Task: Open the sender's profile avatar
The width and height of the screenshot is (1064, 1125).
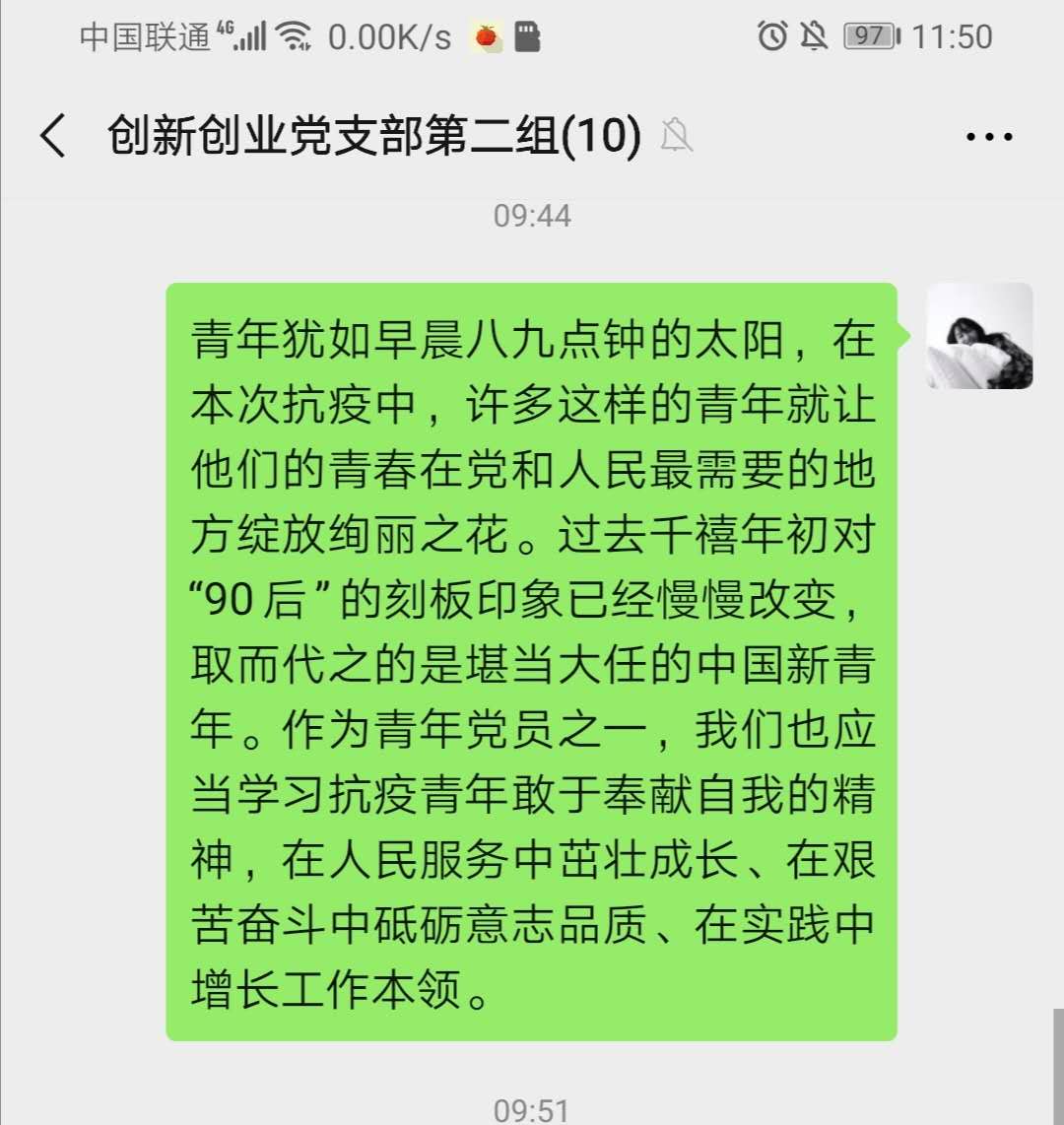Action: tap(979, 336)
